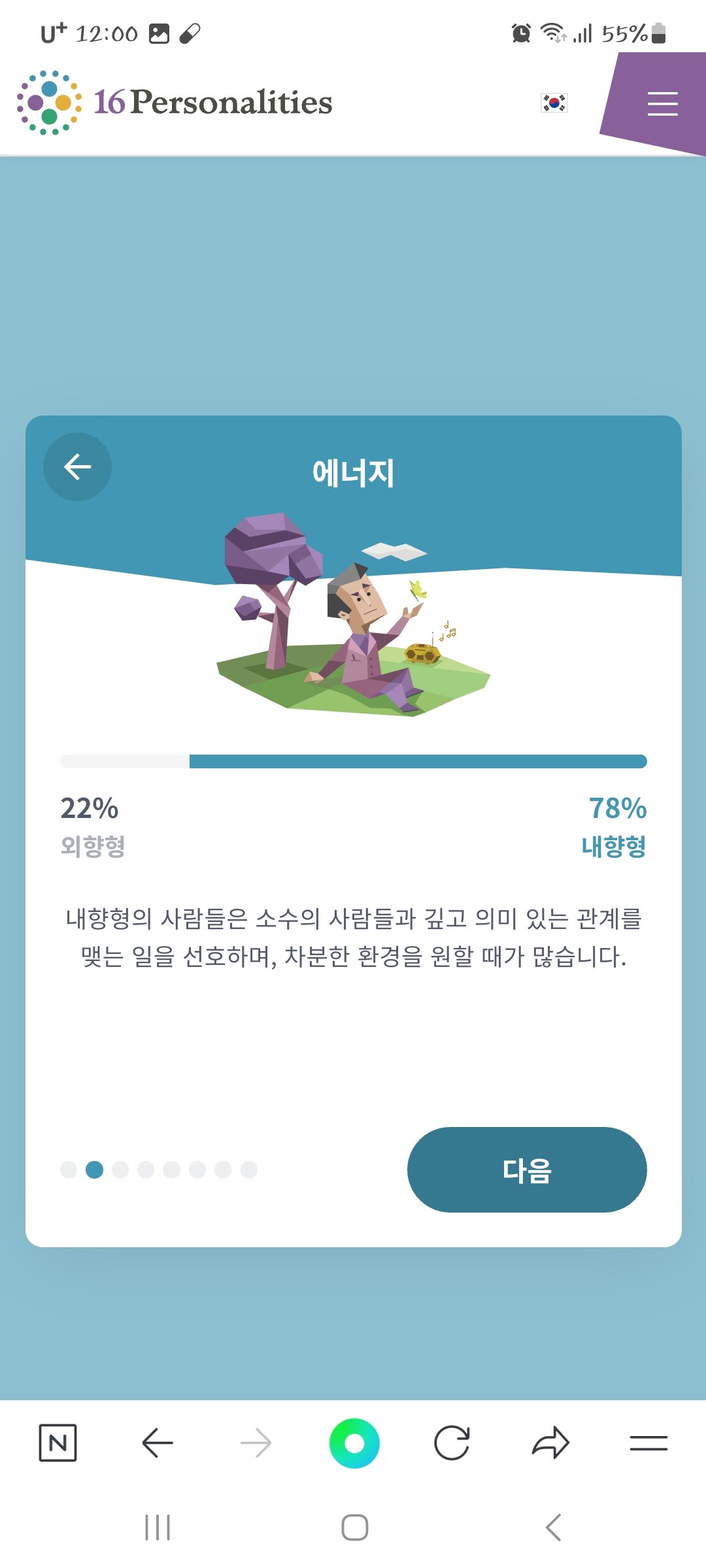Open the browser's two-line menu
The image size is (706, 1568).
pos(648,1443)
